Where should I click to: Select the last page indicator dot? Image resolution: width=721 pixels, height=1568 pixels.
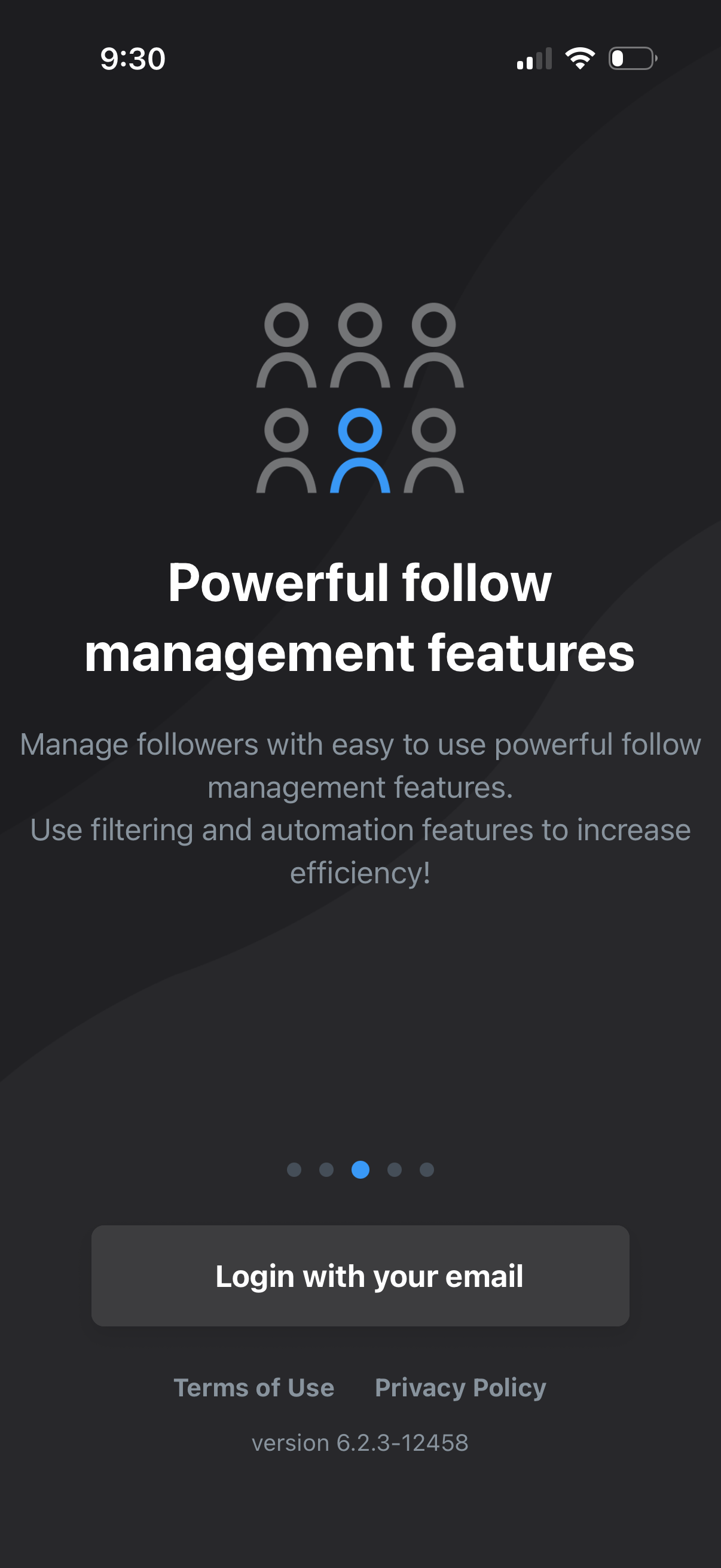tap(426, 1170)
